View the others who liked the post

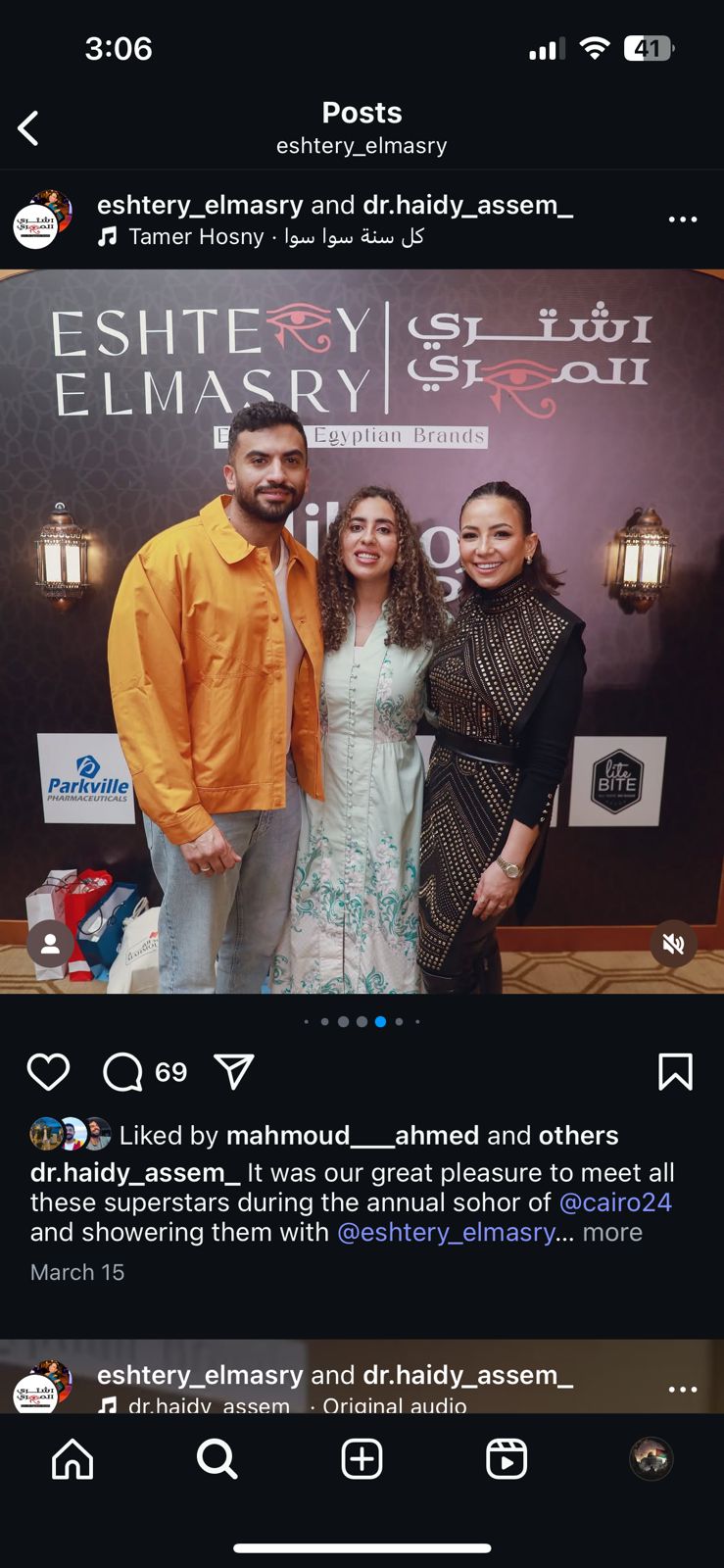pyautogui.click(x=578, y=1136)
